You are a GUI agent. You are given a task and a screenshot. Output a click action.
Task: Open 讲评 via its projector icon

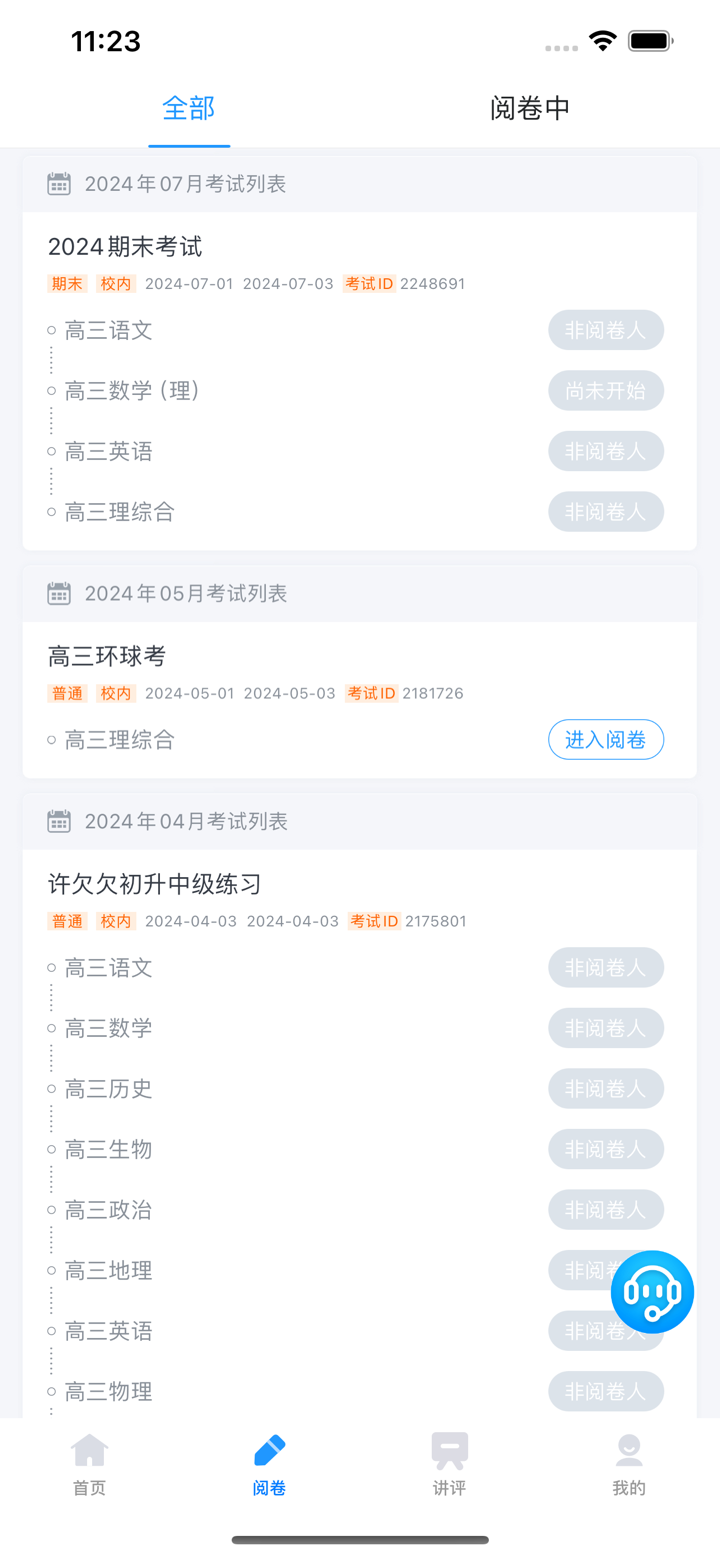(x=449, y=1447)
